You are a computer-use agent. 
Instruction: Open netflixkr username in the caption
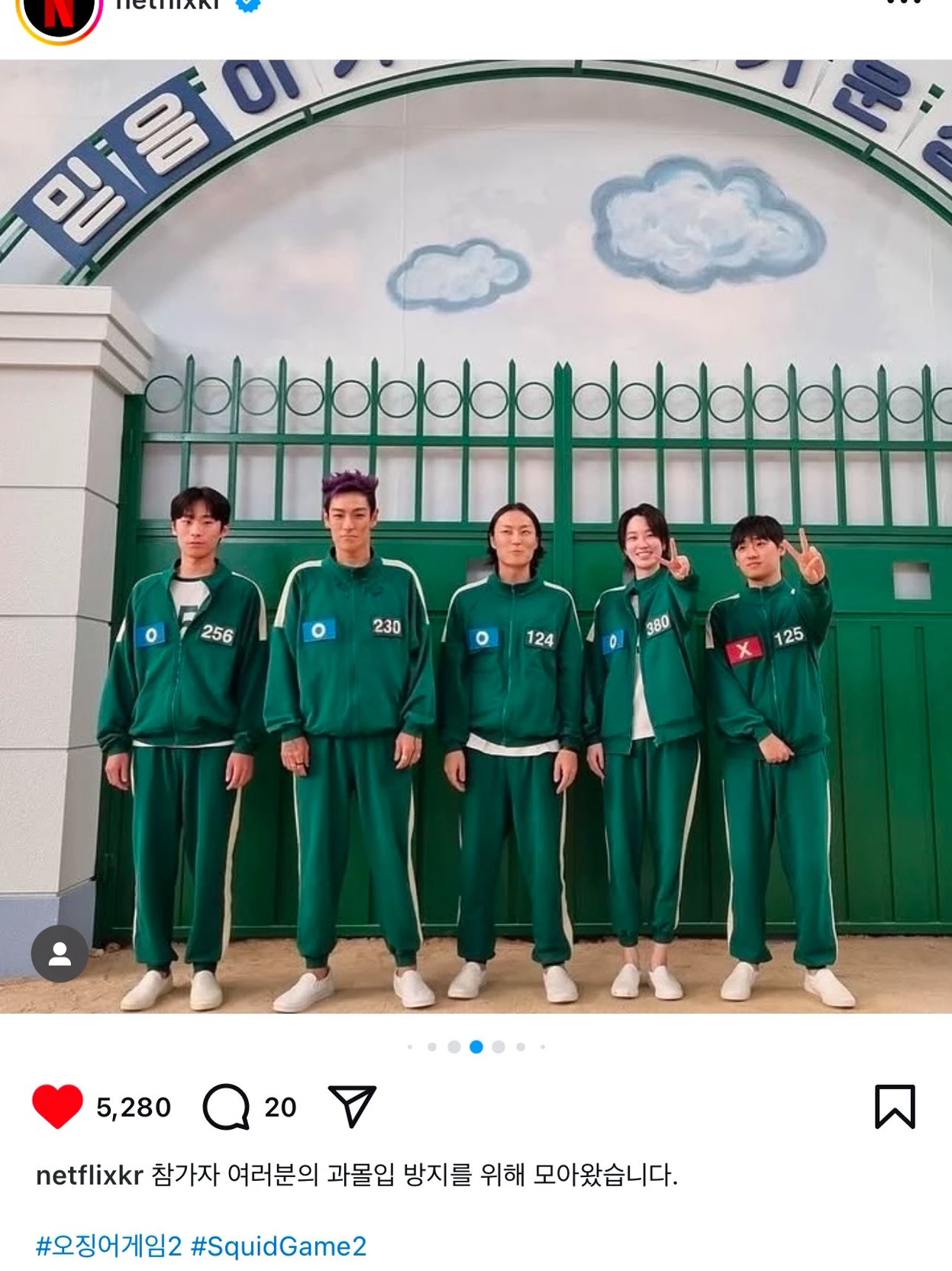[x=89, y=1175]
